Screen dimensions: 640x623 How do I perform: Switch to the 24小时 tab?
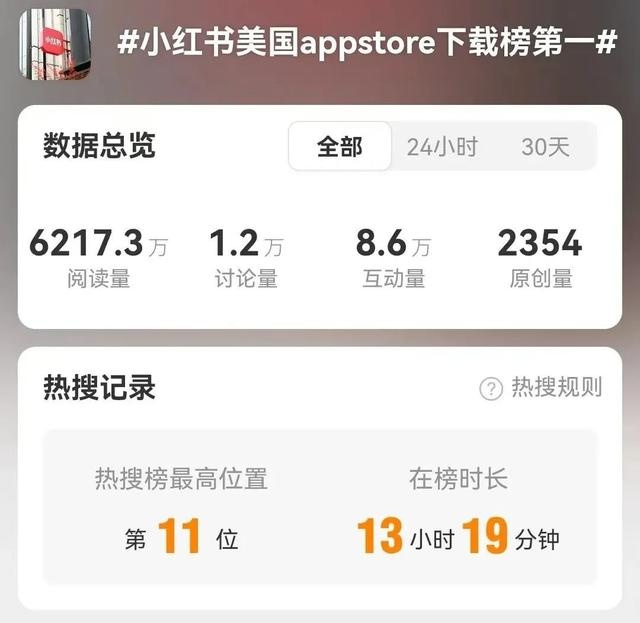[442, 147]
